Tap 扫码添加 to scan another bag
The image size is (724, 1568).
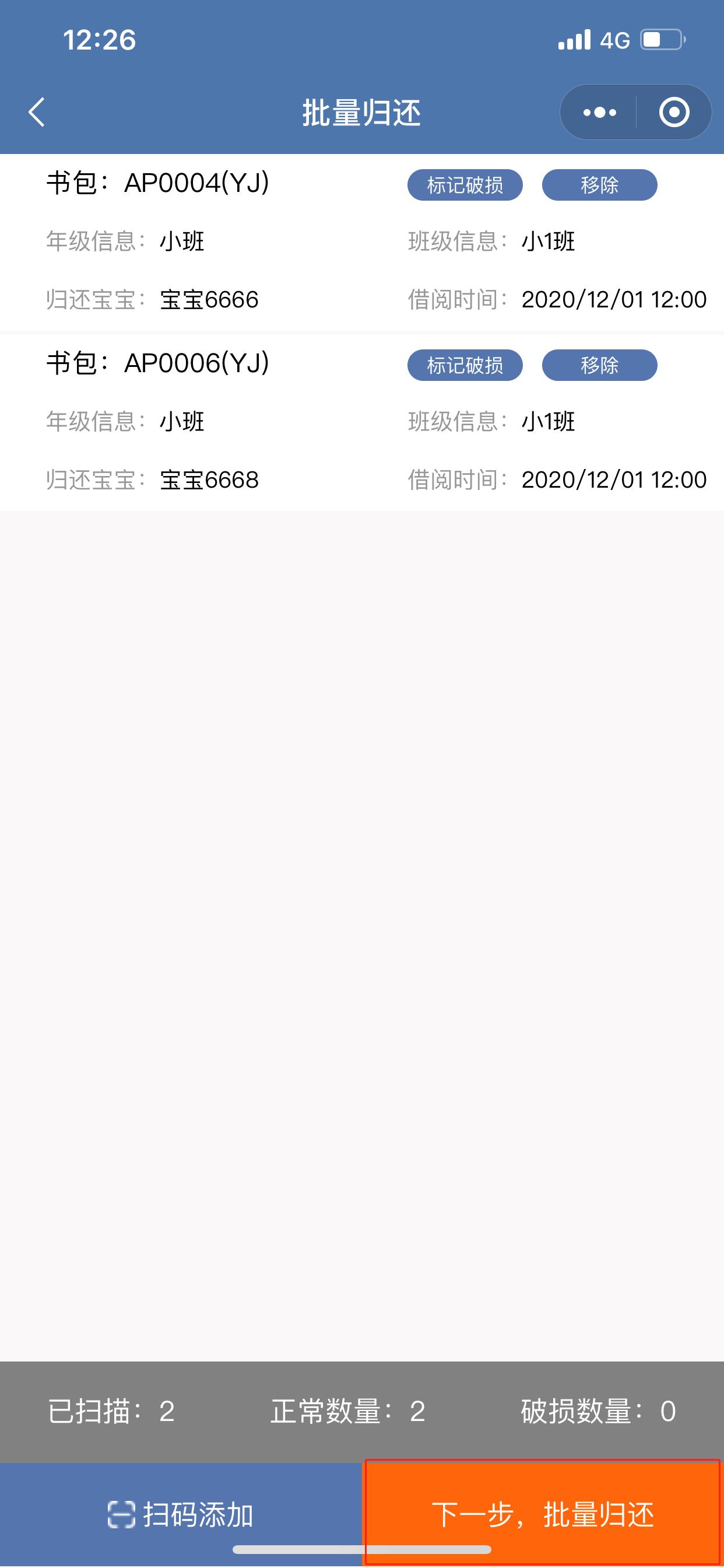[x=181, y=1514]
